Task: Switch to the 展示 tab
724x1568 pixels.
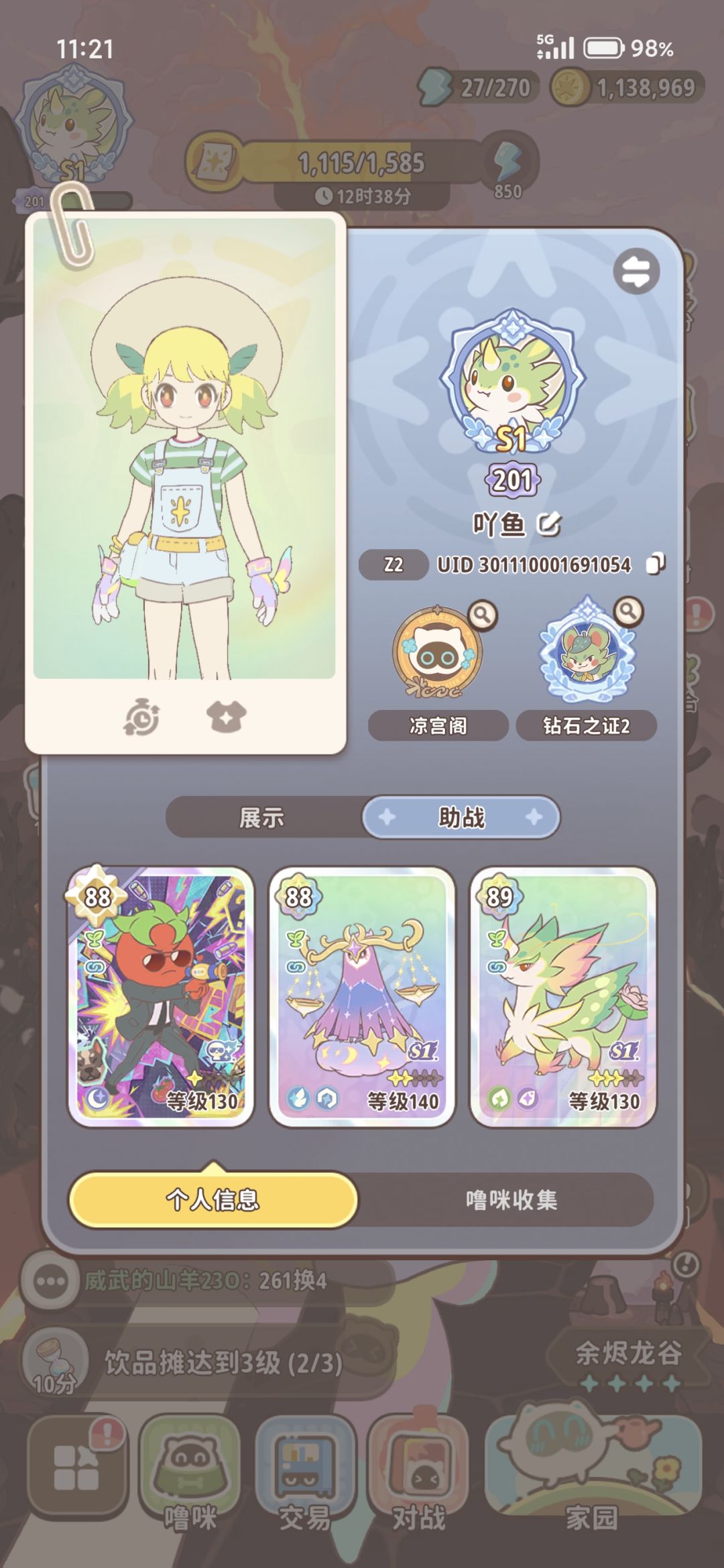Action: (x=262, y=817)
